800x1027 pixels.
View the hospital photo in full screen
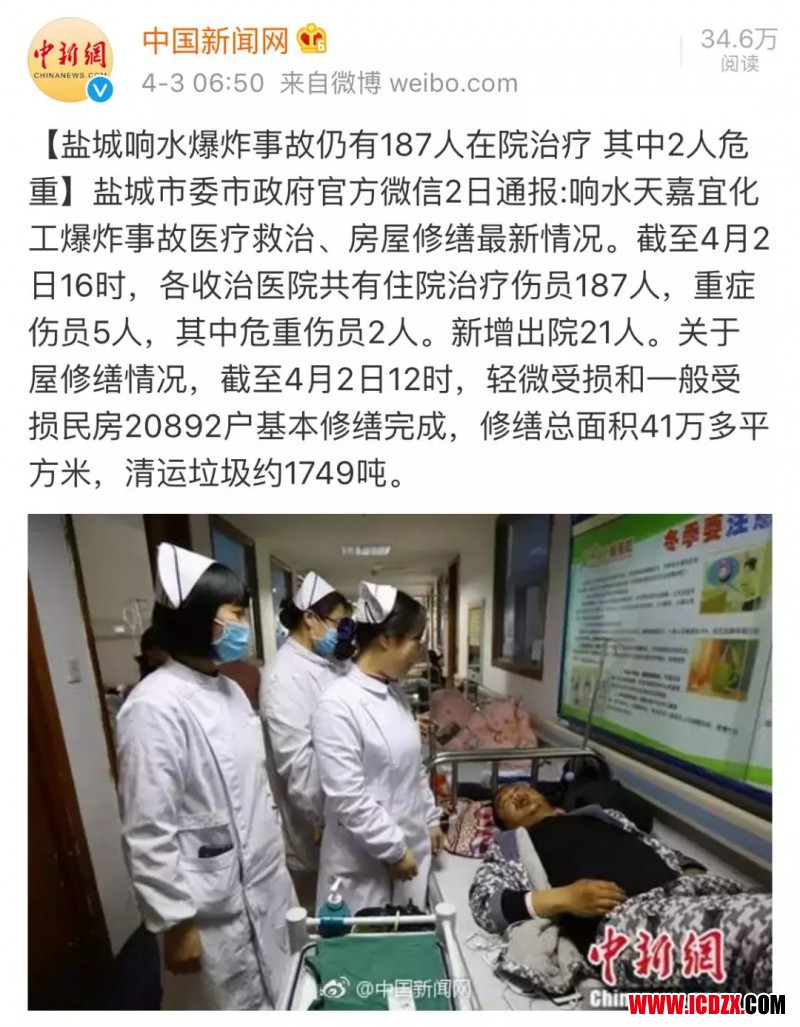click(x=400, y=760)
